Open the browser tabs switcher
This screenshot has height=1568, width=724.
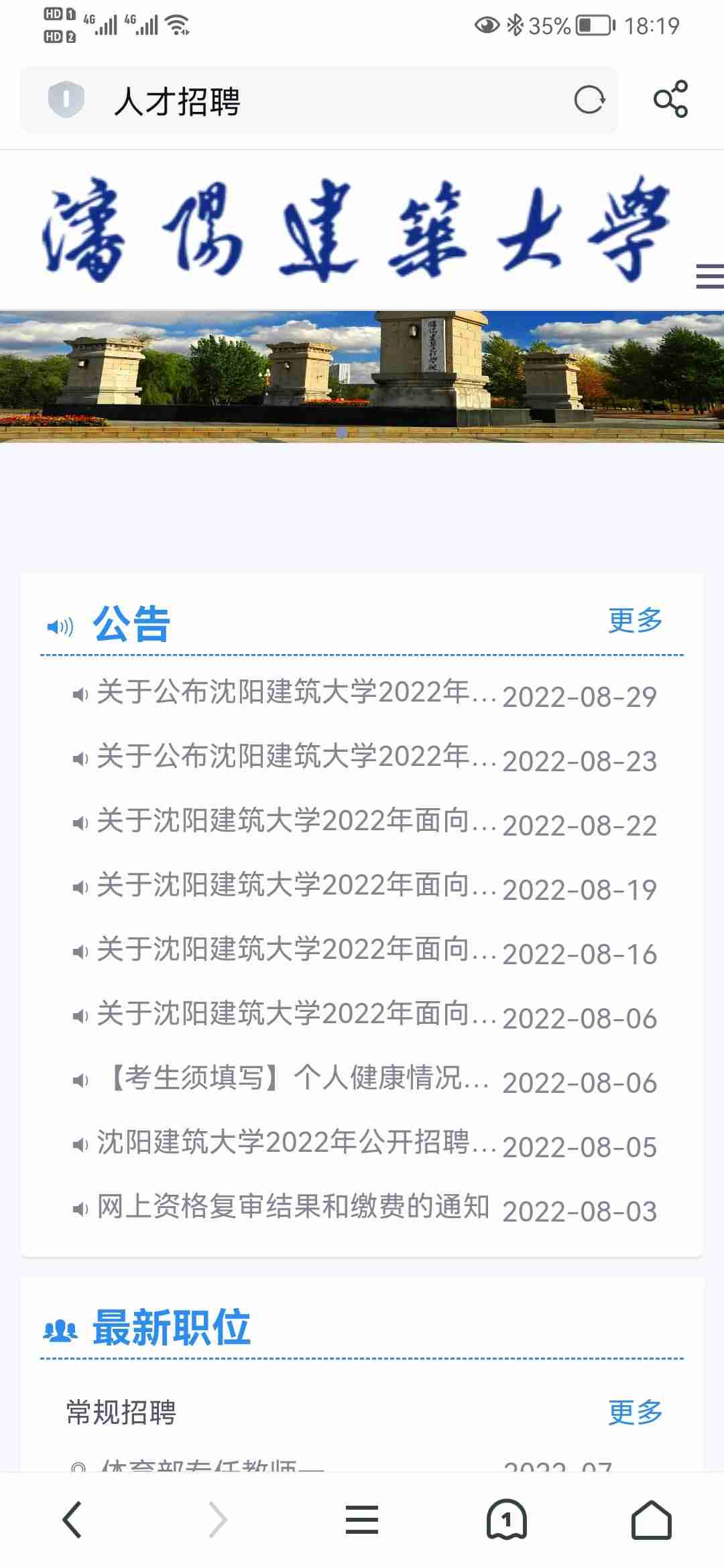(x=507, y=1519)
